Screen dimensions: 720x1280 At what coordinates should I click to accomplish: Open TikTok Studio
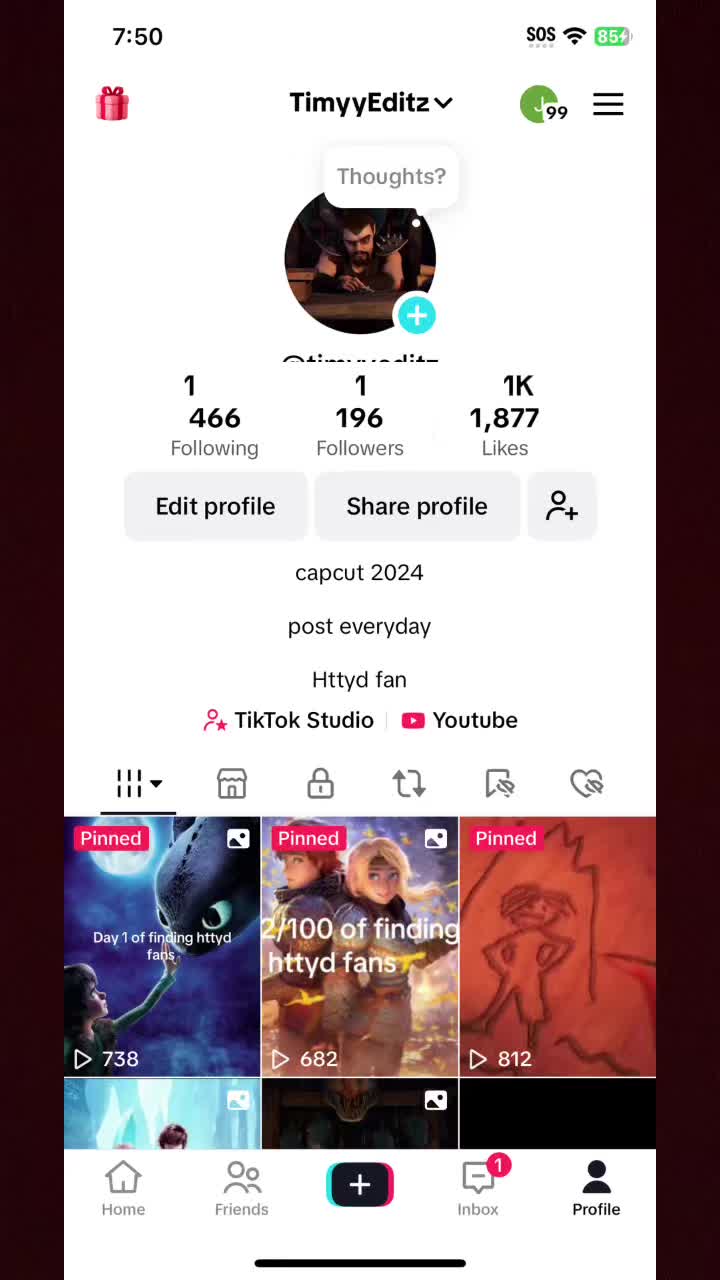290,720
